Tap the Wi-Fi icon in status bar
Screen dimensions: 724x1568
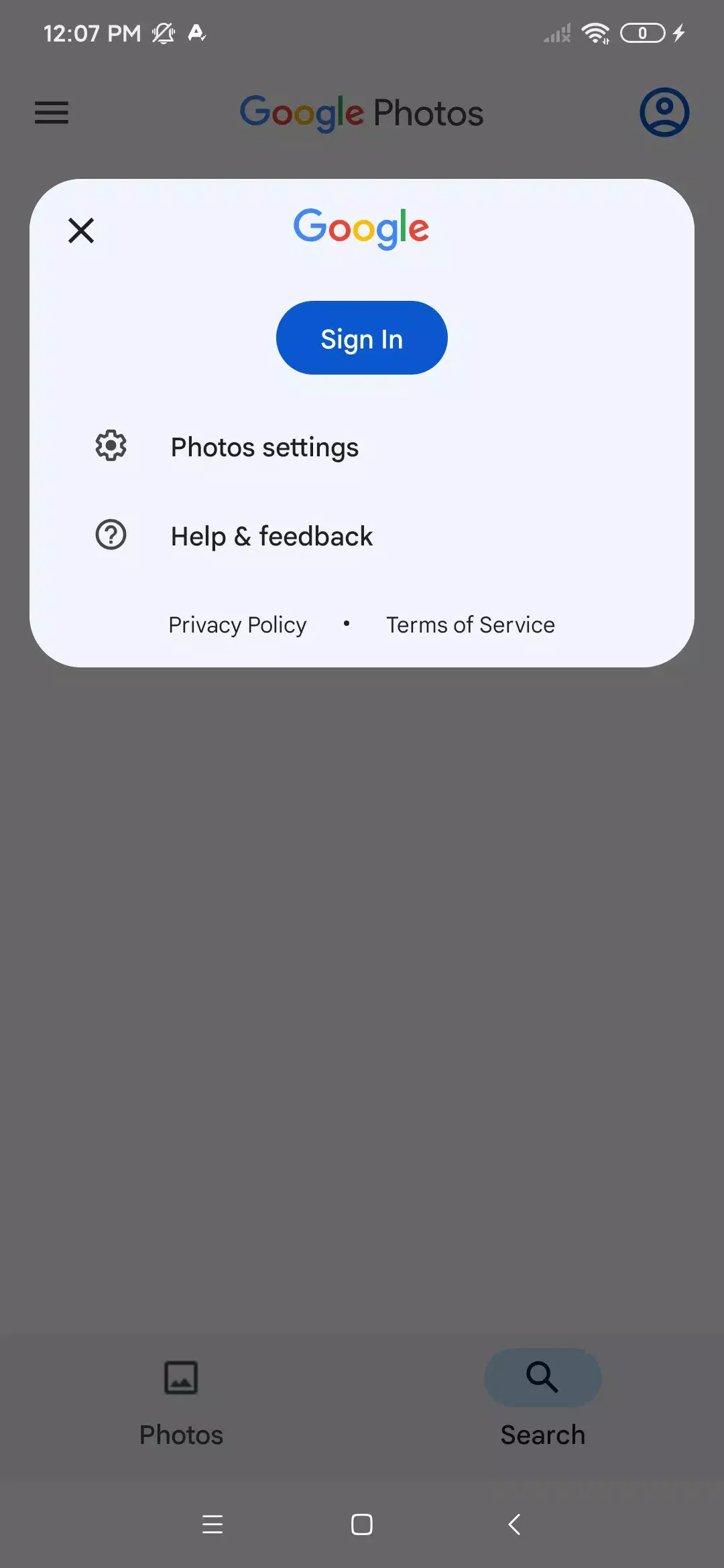coord(595,32)
